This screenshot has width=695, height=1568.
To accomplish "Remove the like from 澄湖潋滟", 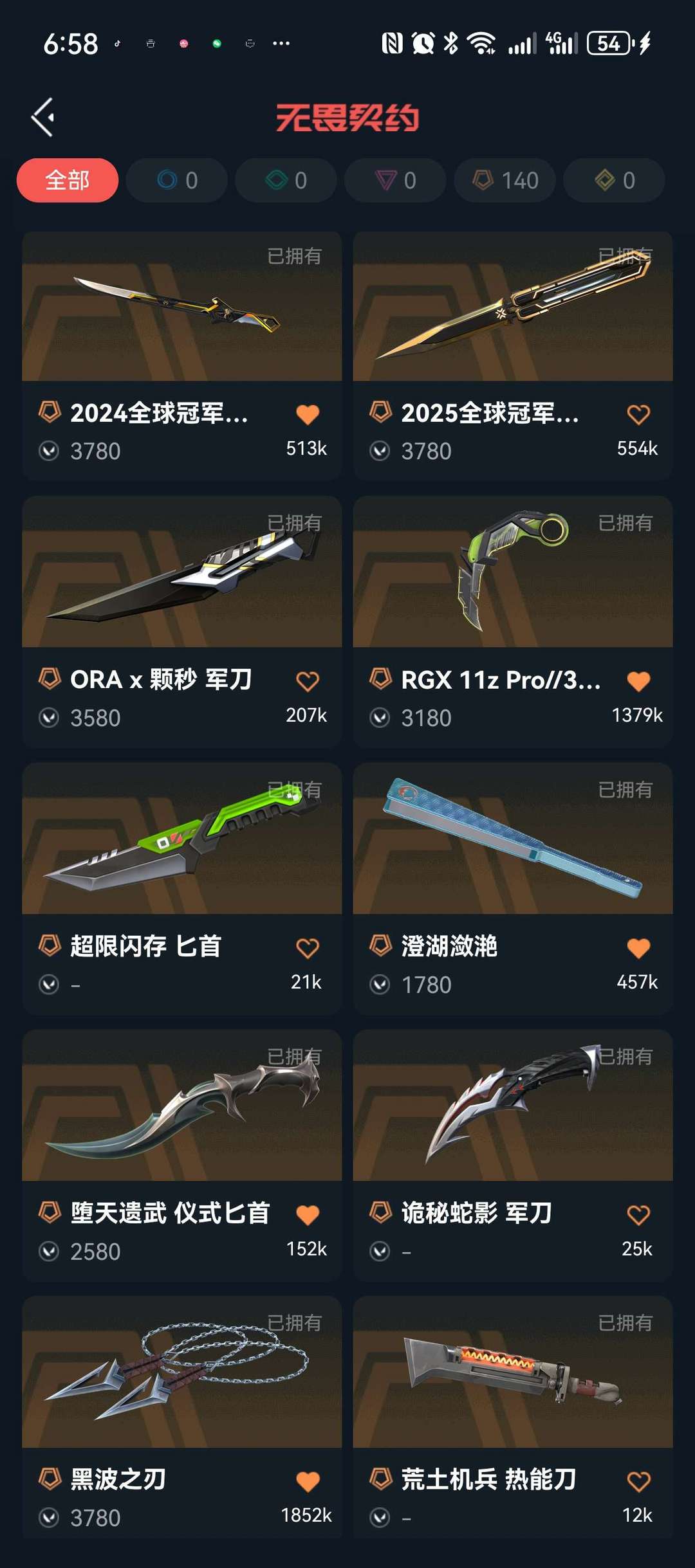I will (638, 948).
